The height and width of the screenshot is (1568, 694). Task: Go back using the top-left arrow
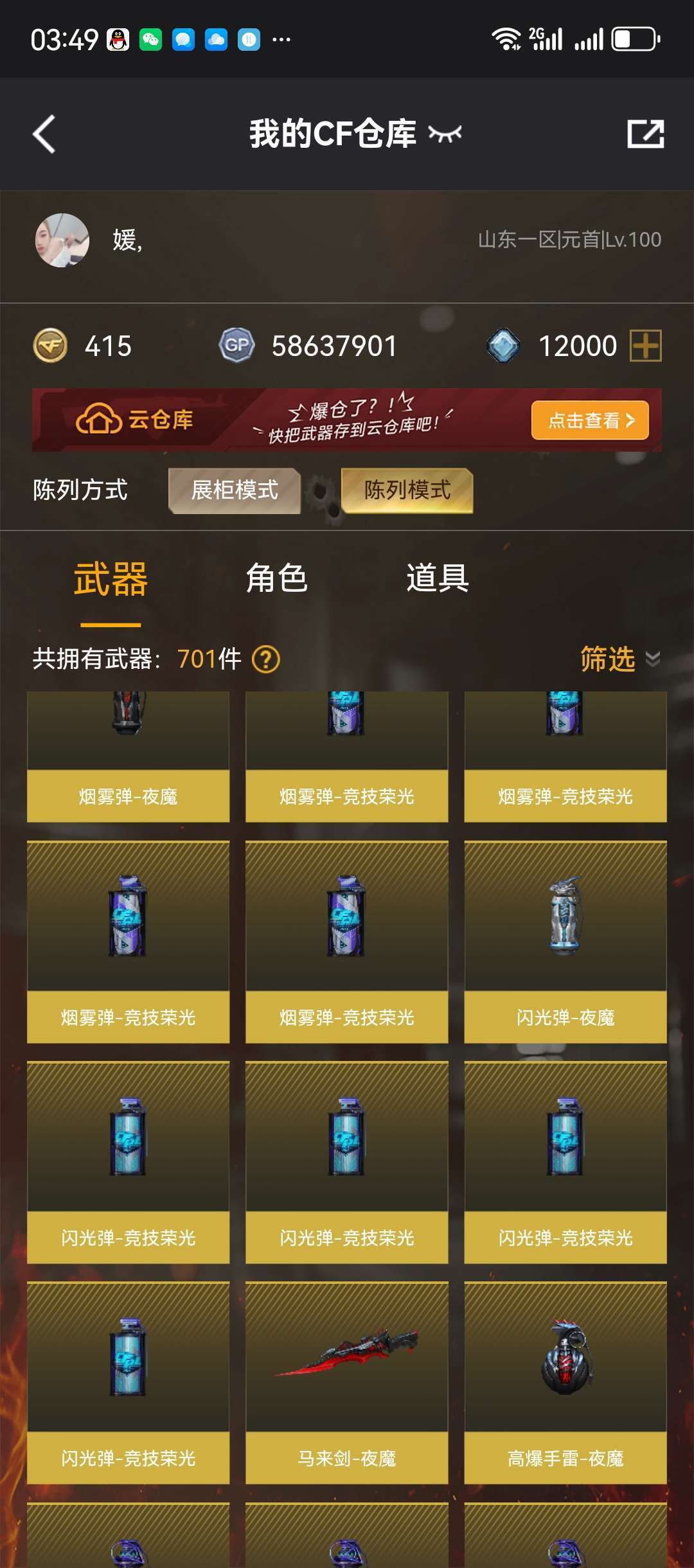(44, 134)
